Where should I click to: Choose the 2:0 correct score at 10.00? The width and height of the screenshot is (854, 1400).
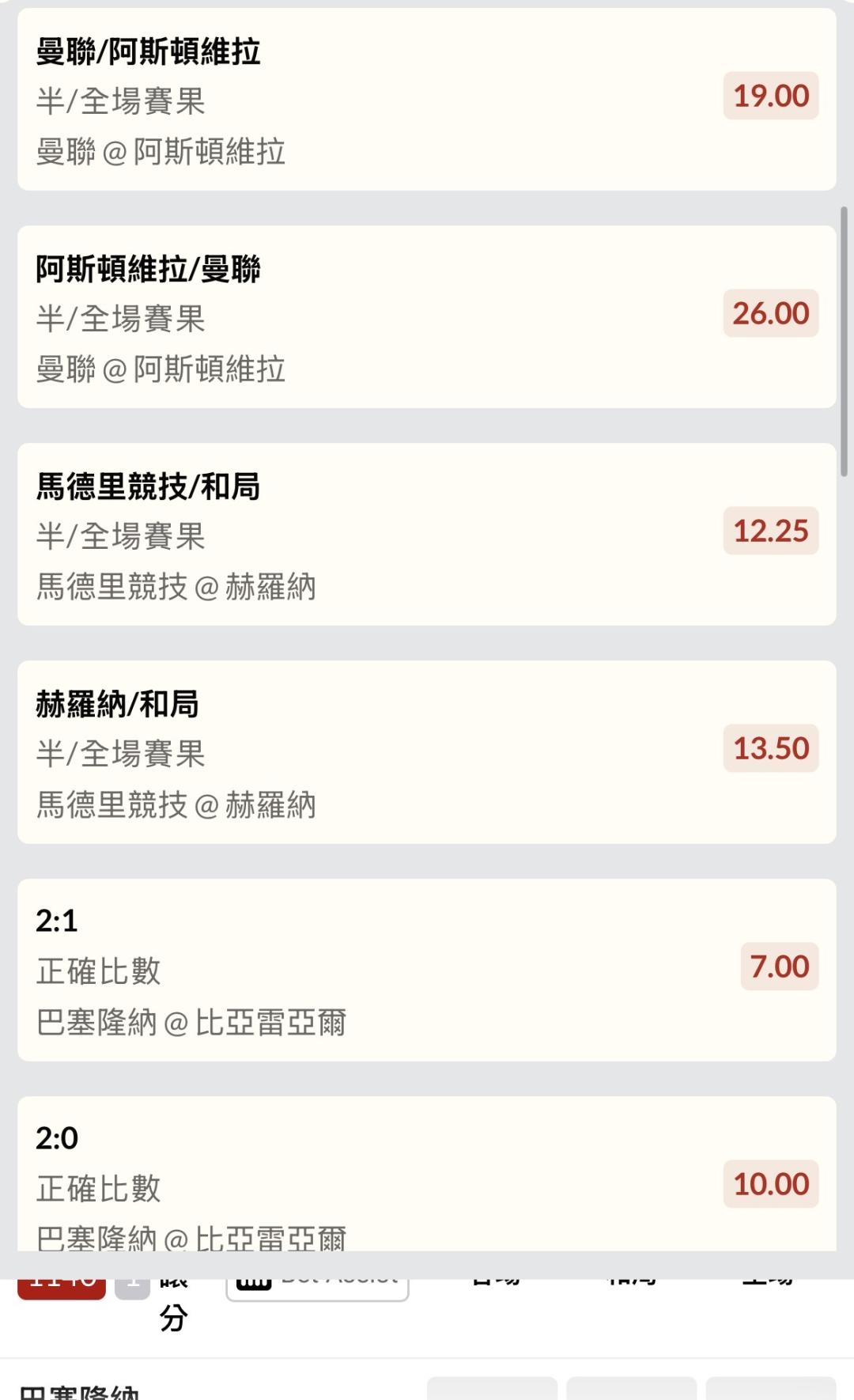pos(770,1184)
